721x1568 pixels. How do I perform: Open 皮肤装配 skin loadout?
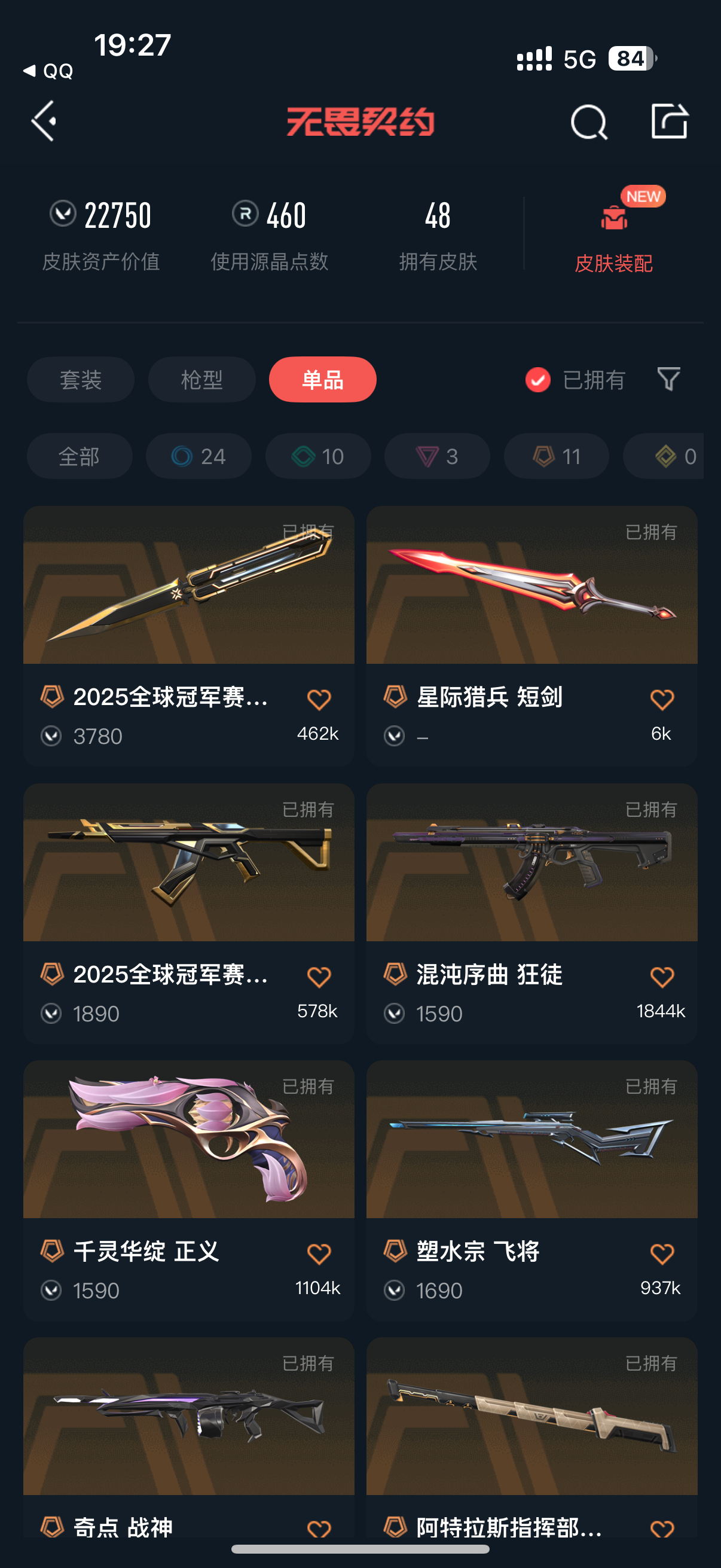(613, 234)
